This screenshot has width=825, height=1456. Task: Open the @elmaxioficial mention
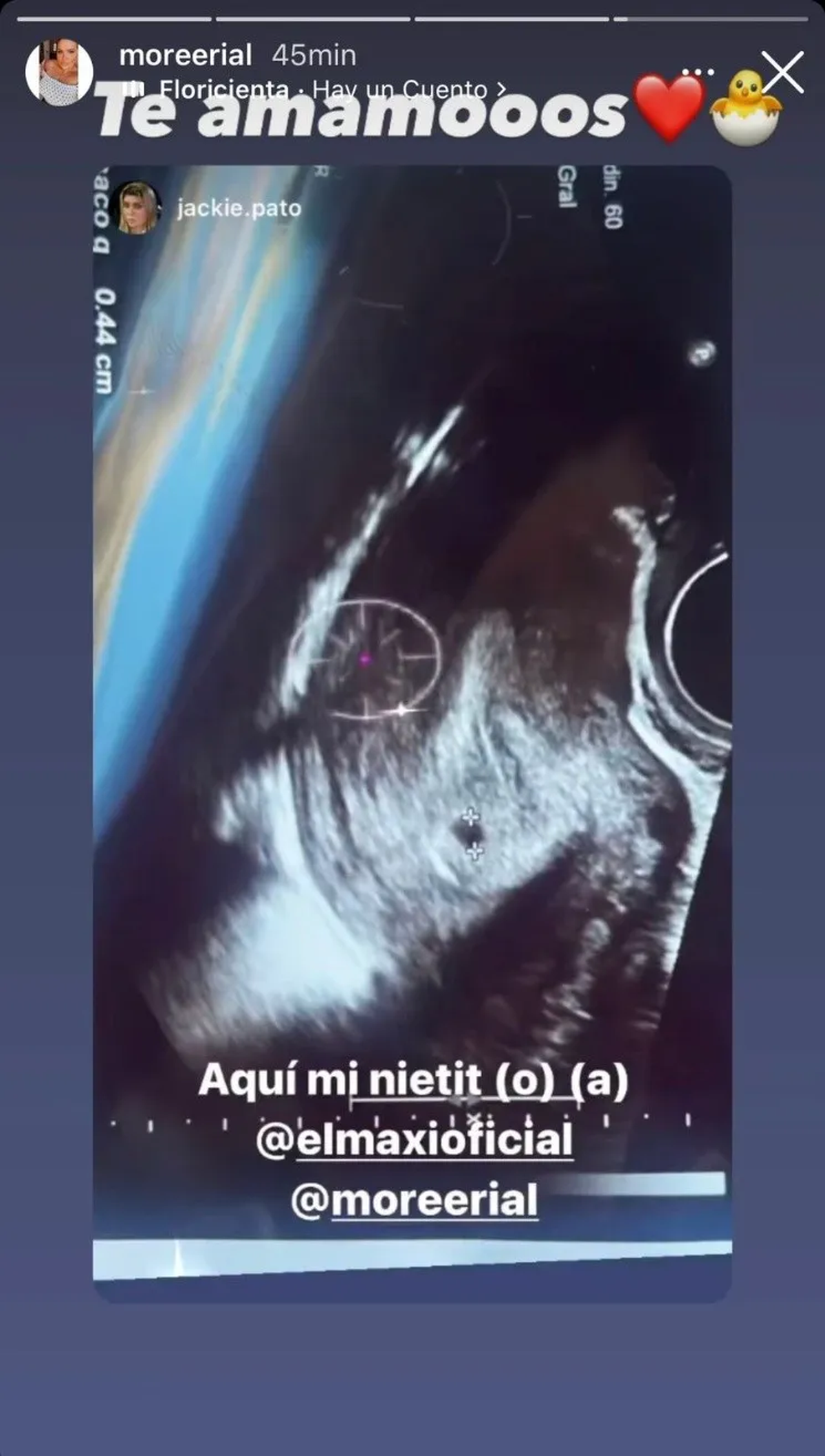414,1140
